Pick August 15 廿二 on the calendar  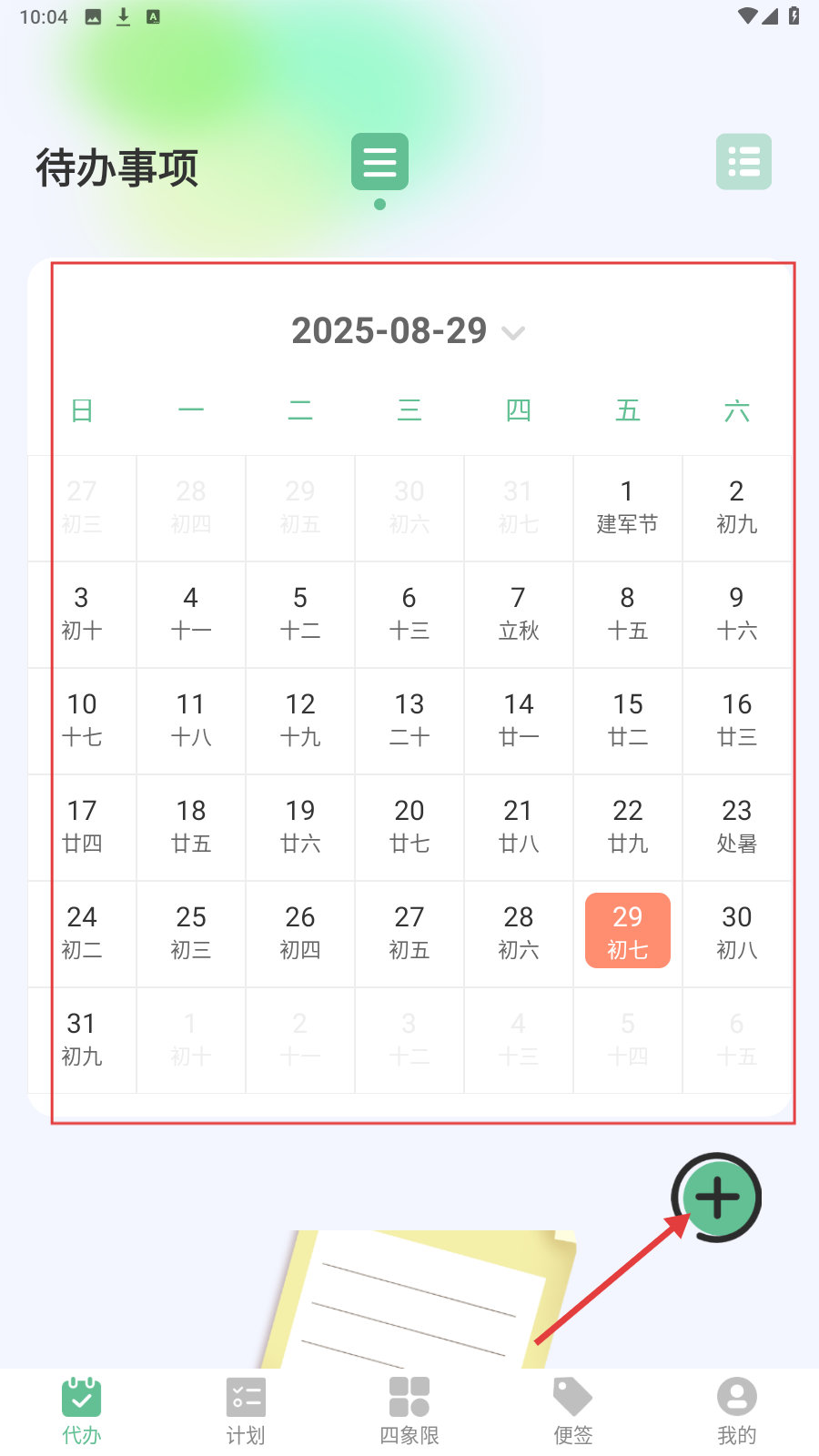[628, 721]
